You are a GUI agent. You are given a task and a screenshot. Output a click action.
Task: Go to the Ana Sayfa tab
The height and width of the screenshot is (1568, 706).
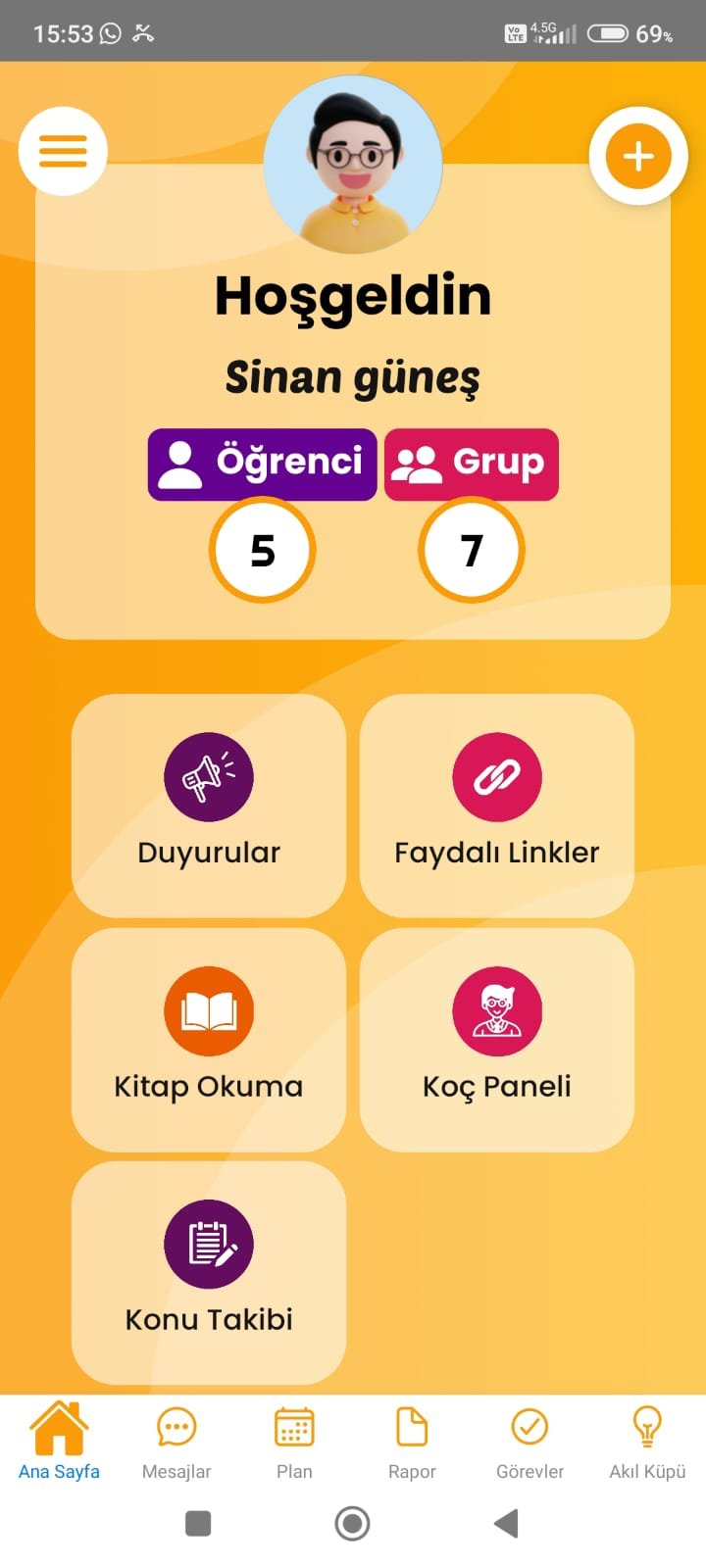tap(59, 1441)
